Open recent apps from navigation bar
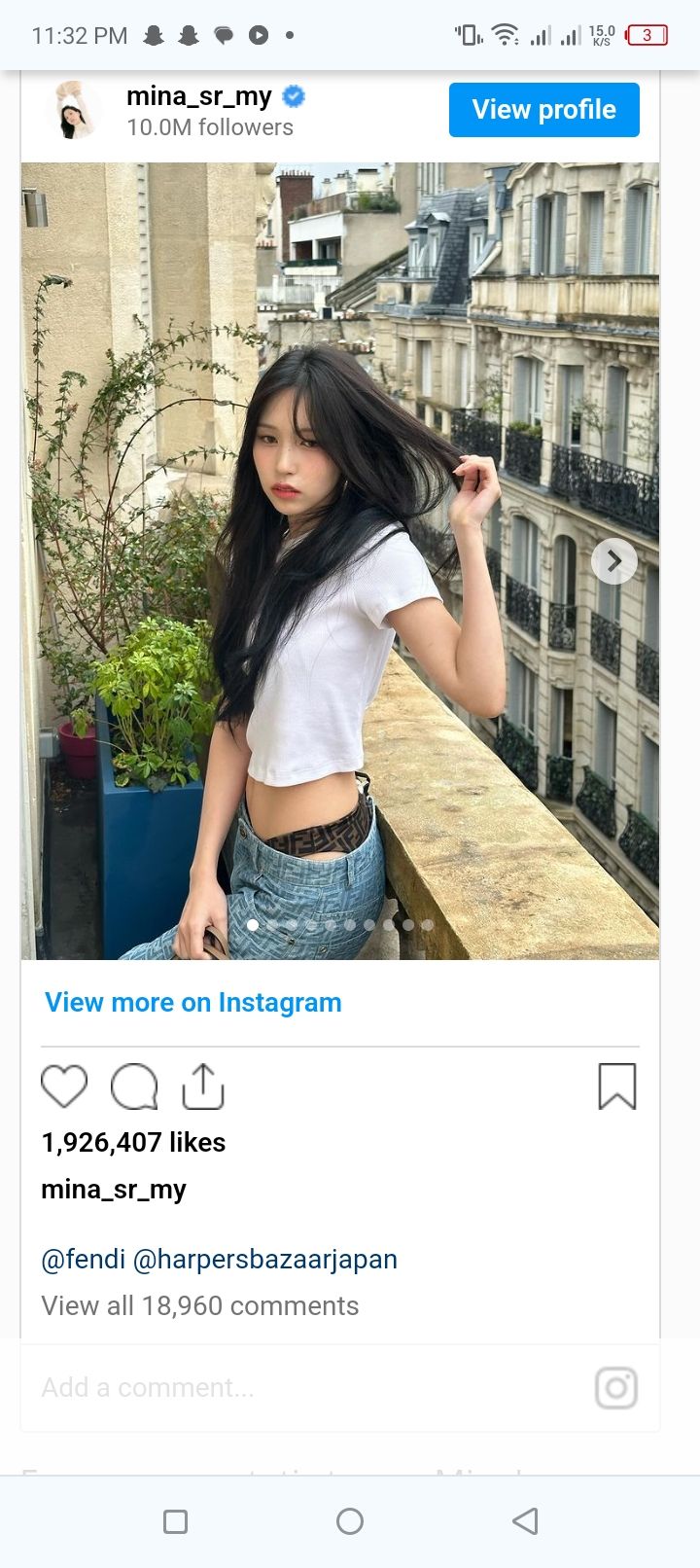 [x=176, y=1521]
